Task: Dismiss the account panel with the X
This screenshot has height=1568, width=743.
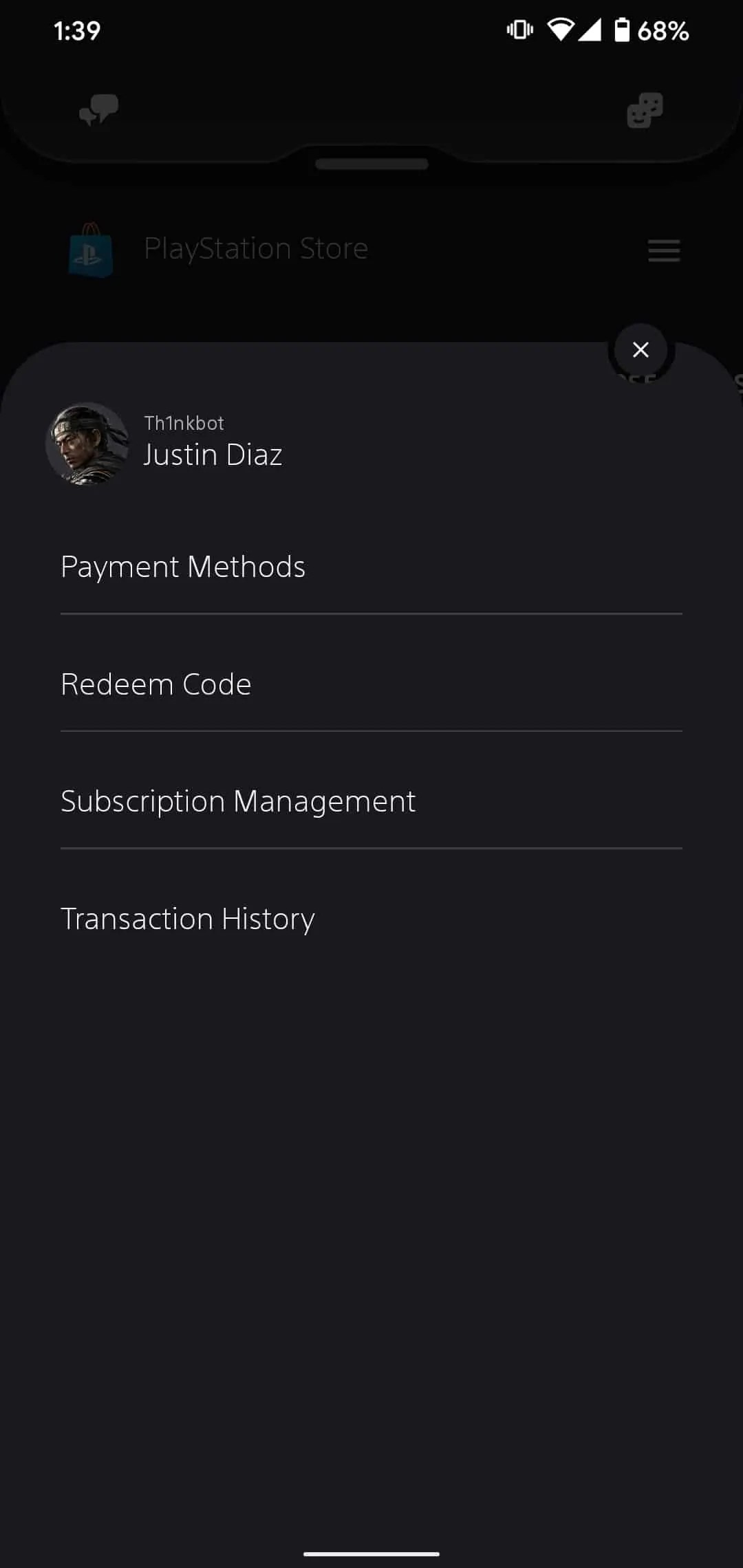Action: 640,349
